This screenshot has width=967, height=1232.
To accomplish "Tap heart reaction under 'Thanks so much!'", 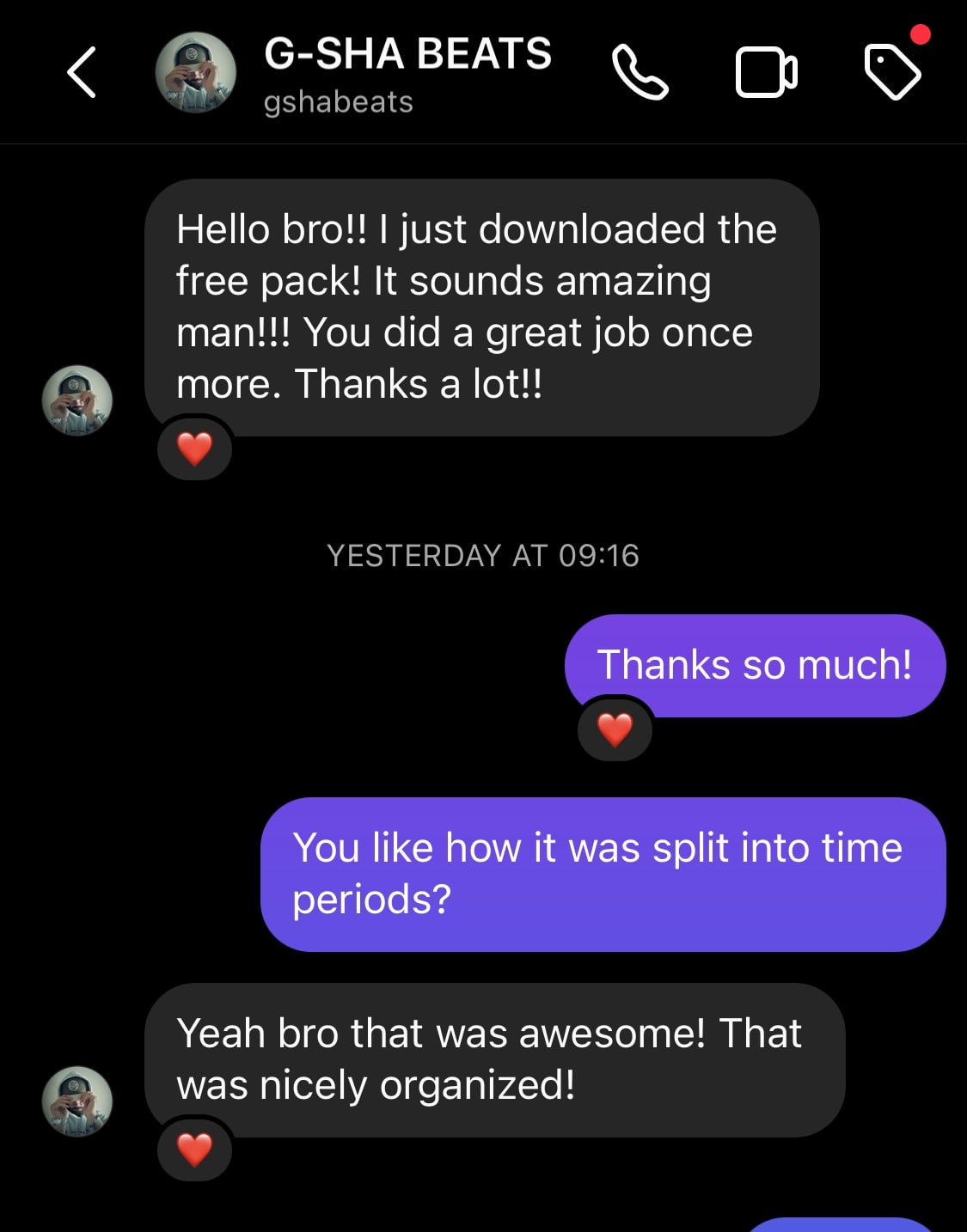I will pyautogui.click(x=615, y=729).
